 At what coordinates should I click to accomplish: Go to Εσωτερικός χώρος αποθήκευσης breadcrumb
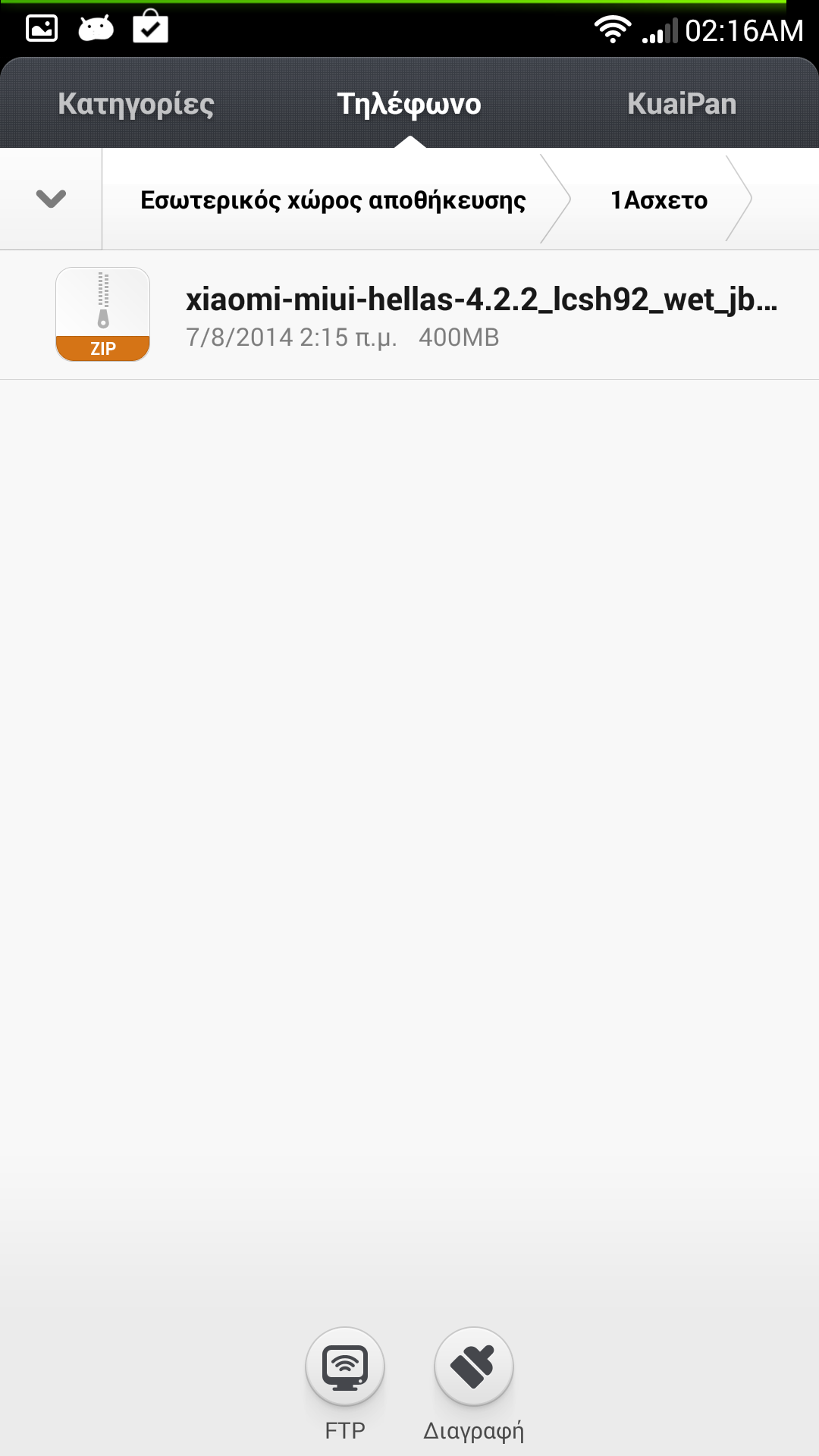tap(333, 200)
